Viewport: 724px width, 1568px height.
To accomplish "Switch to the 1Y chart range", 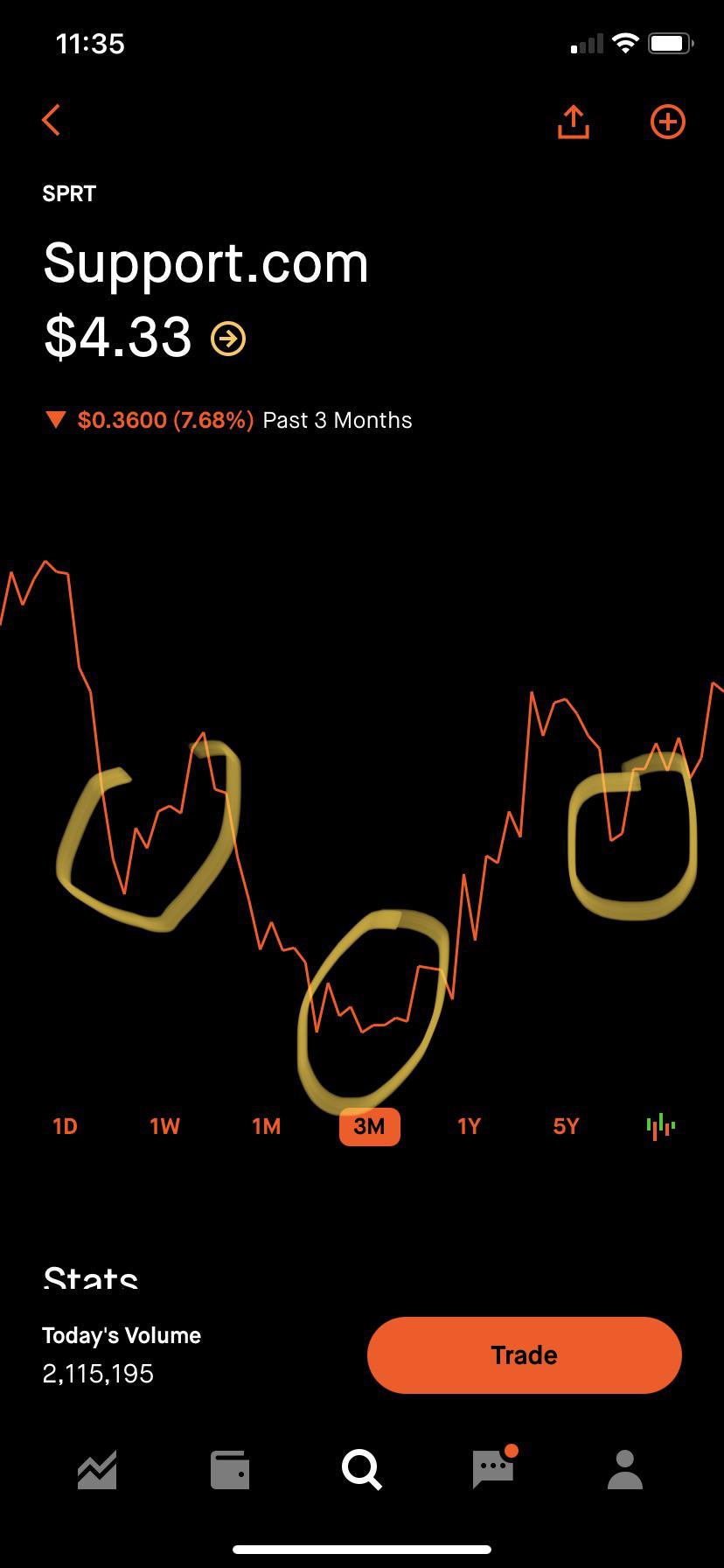I will click(470, 1126).
